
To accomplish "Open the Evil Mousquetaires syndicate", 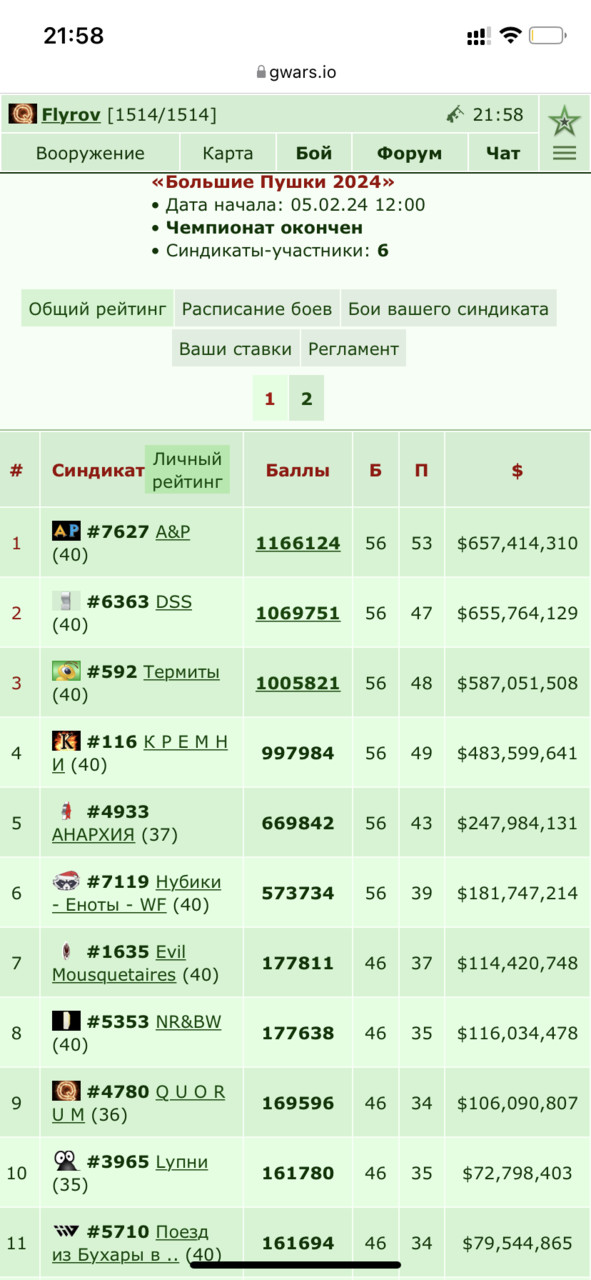I will (x=119, y=963).
